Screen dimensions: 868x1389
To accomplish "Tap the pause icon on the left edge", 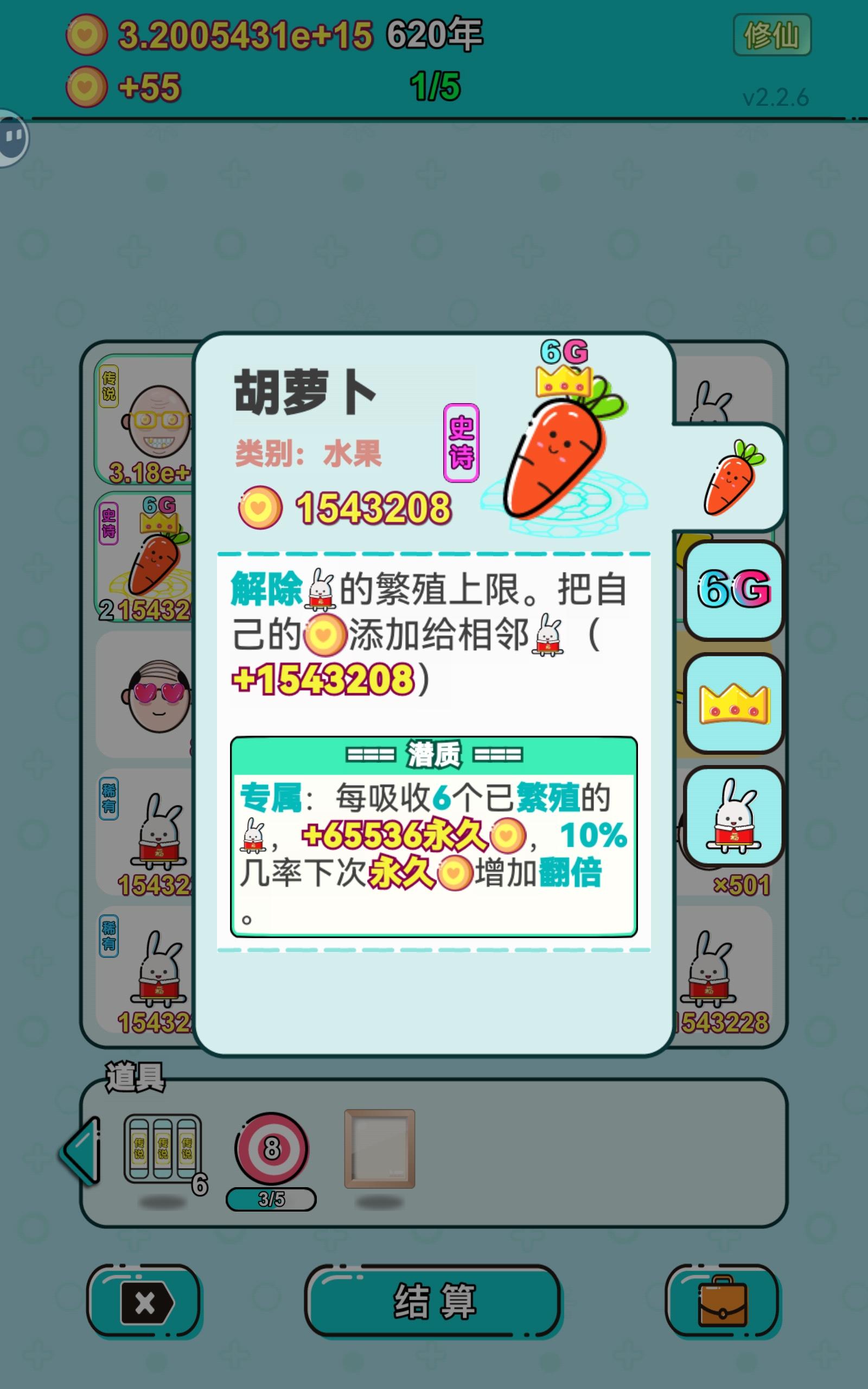I will [x=12, y=136].
